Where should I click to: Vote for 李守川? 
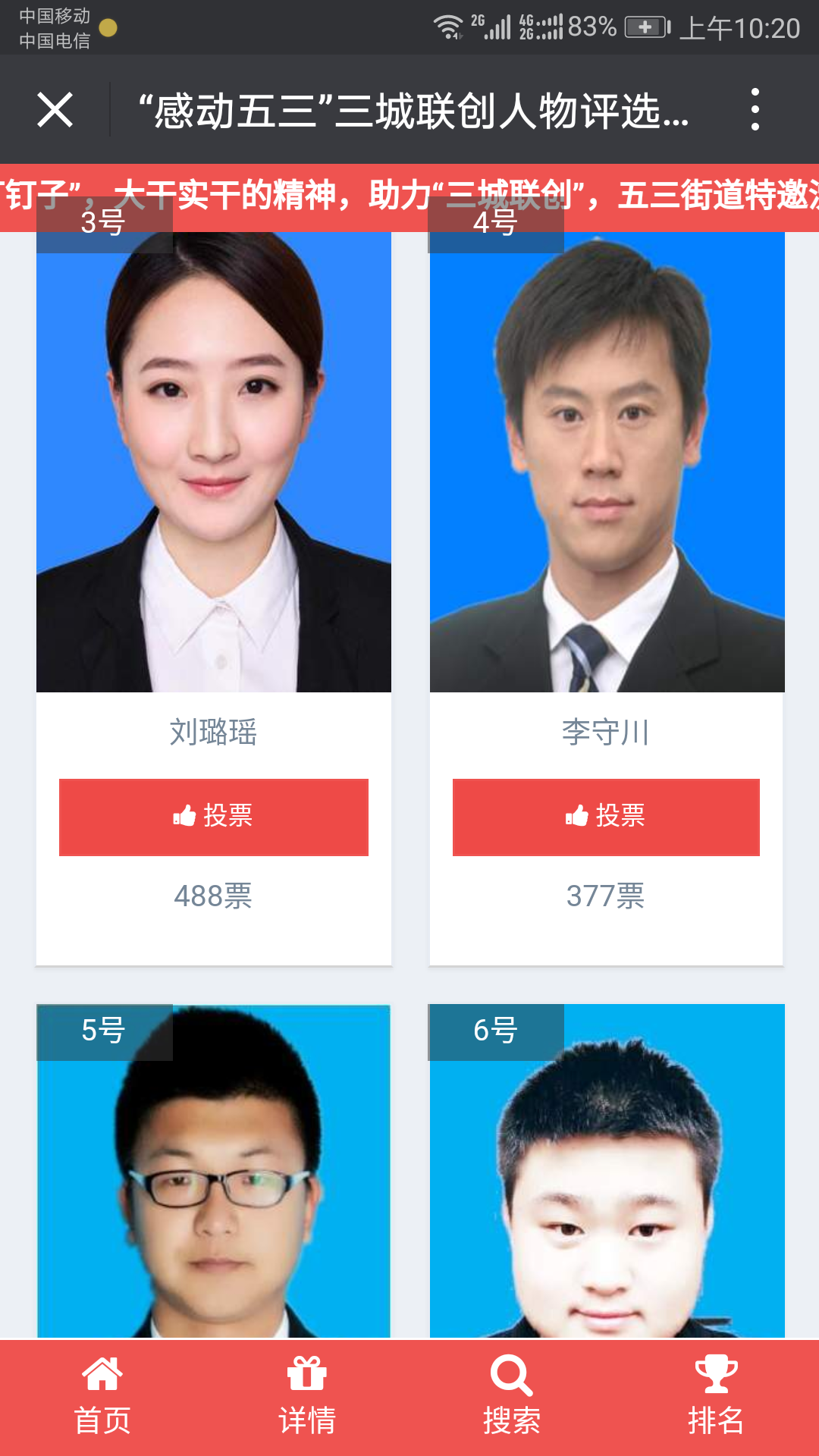point(606,817)
